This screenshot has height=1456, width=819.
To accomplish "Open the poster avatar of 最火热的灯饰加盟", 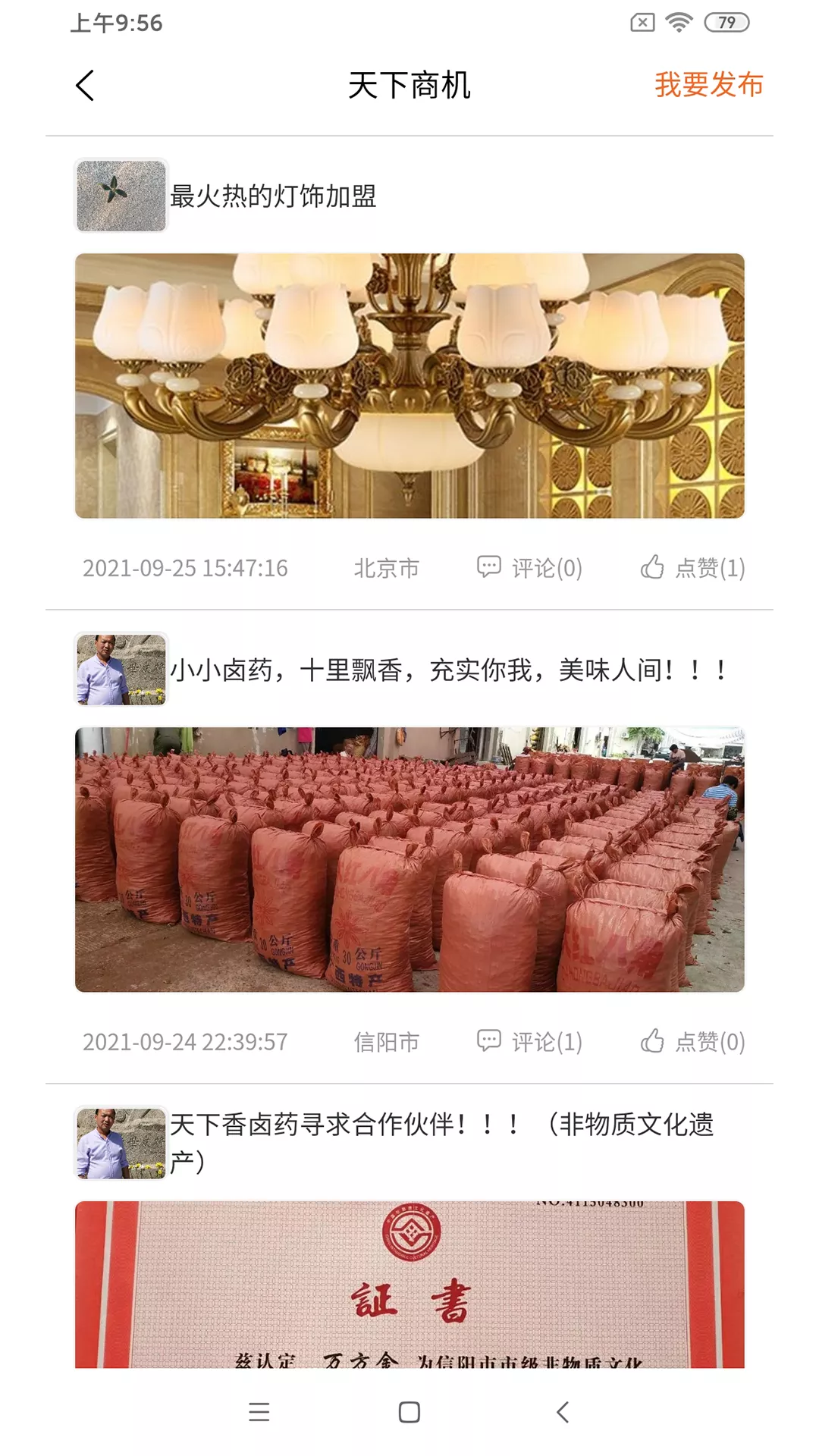I will pyautogui.click(x=121, y=196).
